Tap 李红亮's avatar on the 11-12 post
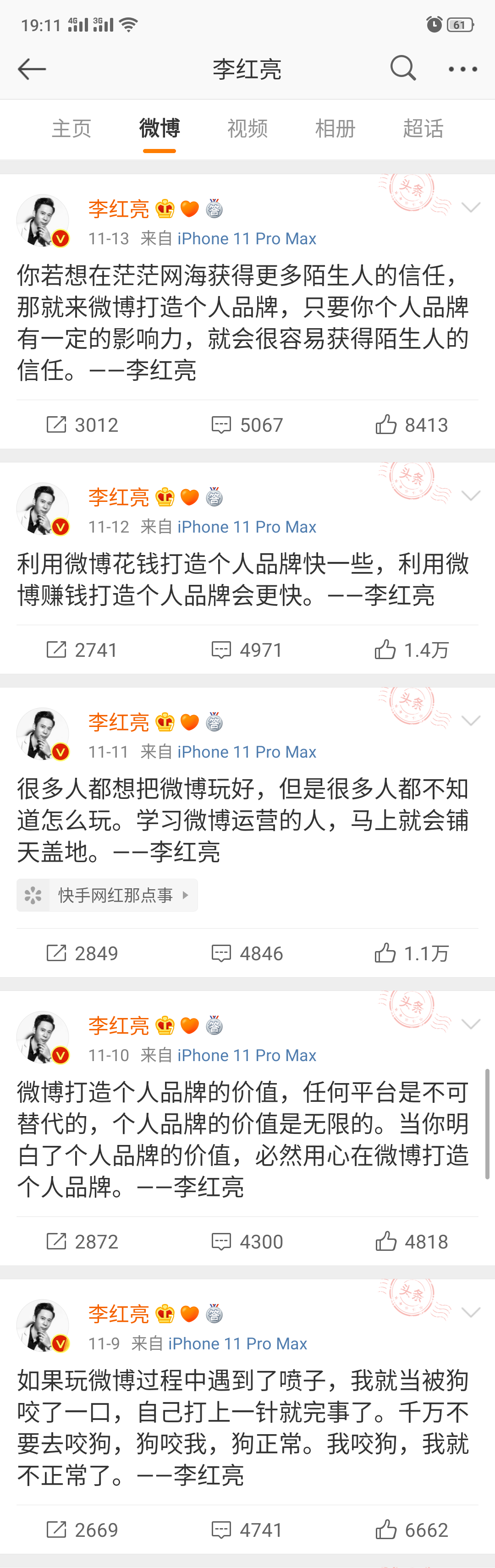 43,509
